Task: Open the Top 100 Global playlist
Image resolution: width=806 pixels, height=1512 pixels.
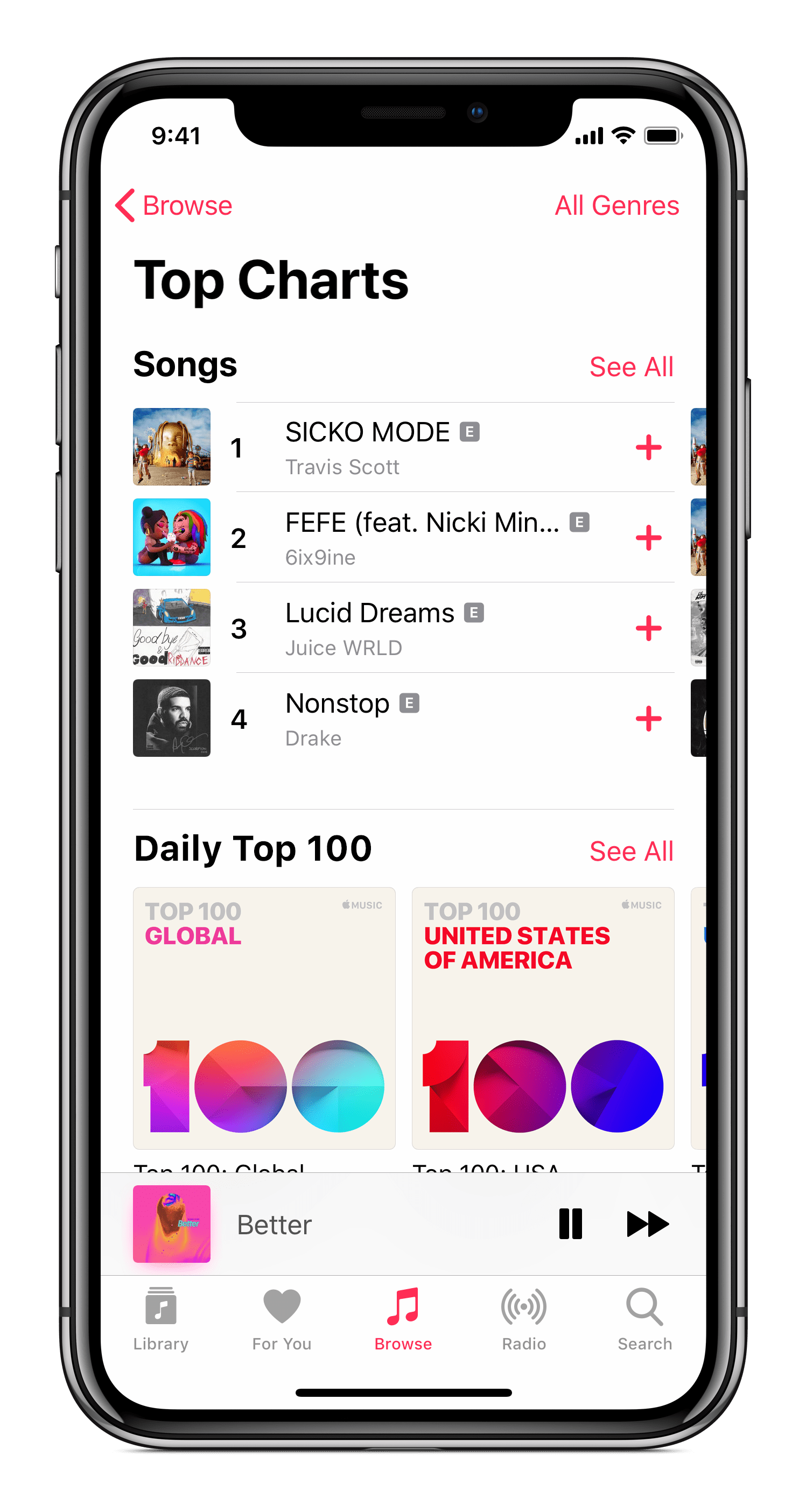Action: point(264,1018)
